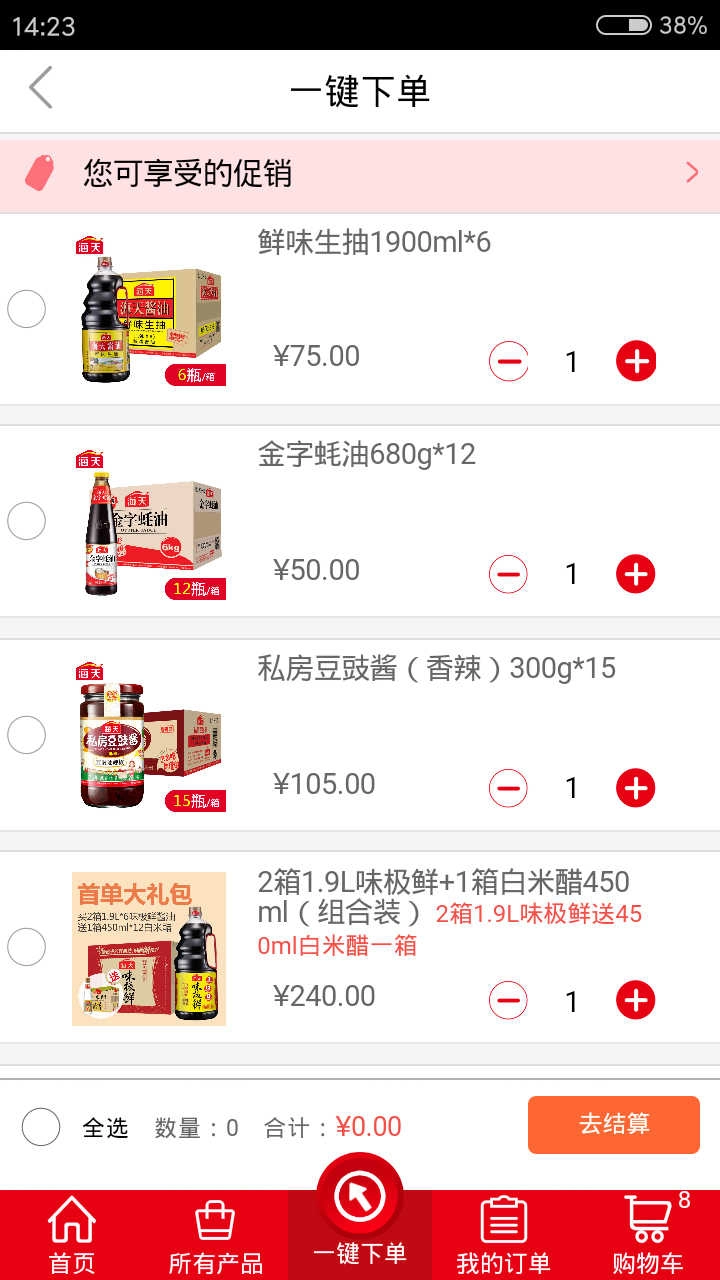Screen dimensions: 720x1280
Task: Increase 金字蚝油 quantity with plus button
Action: pyautogui.click(x=636, y=573)
